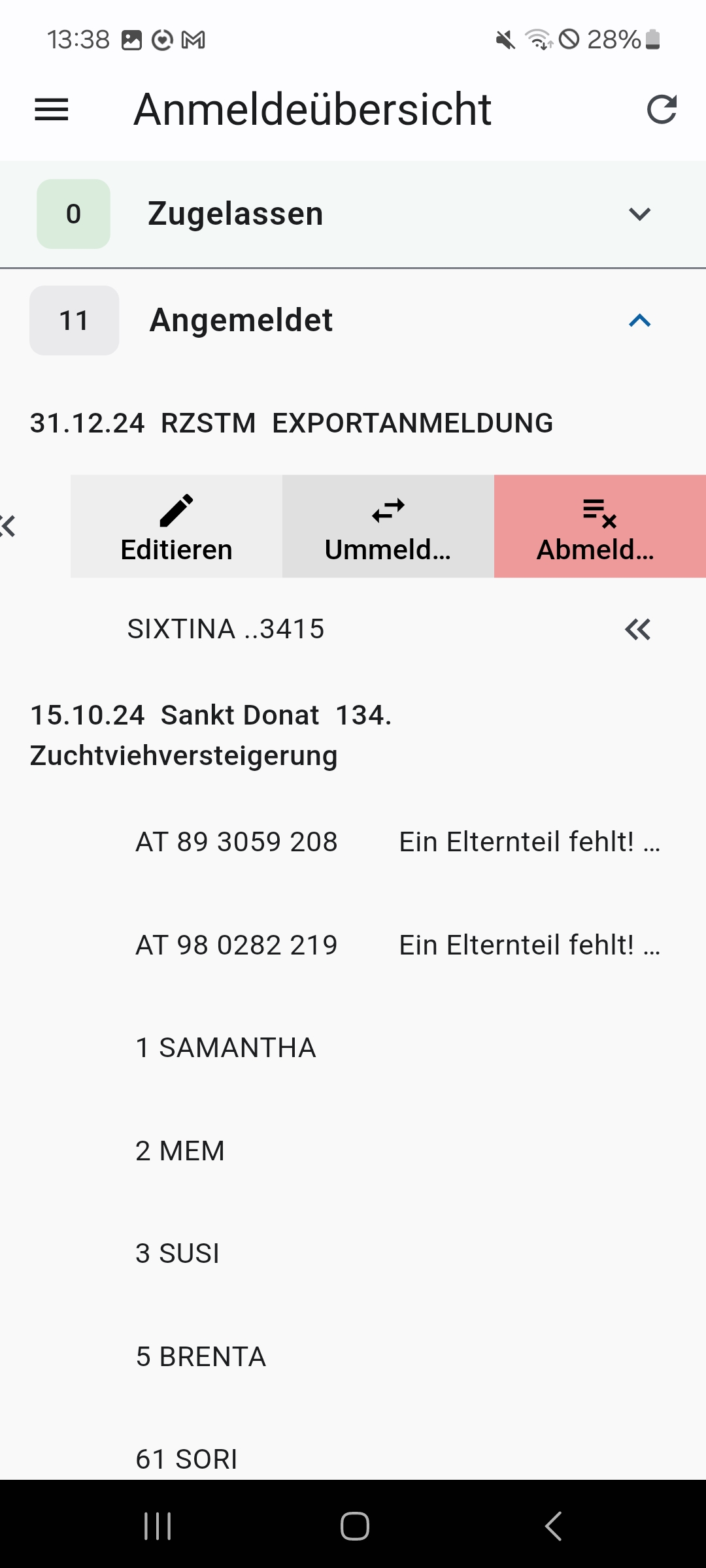Expand the Zugelassen section
Screen dimensions: 706x1568
click(639, 214)
